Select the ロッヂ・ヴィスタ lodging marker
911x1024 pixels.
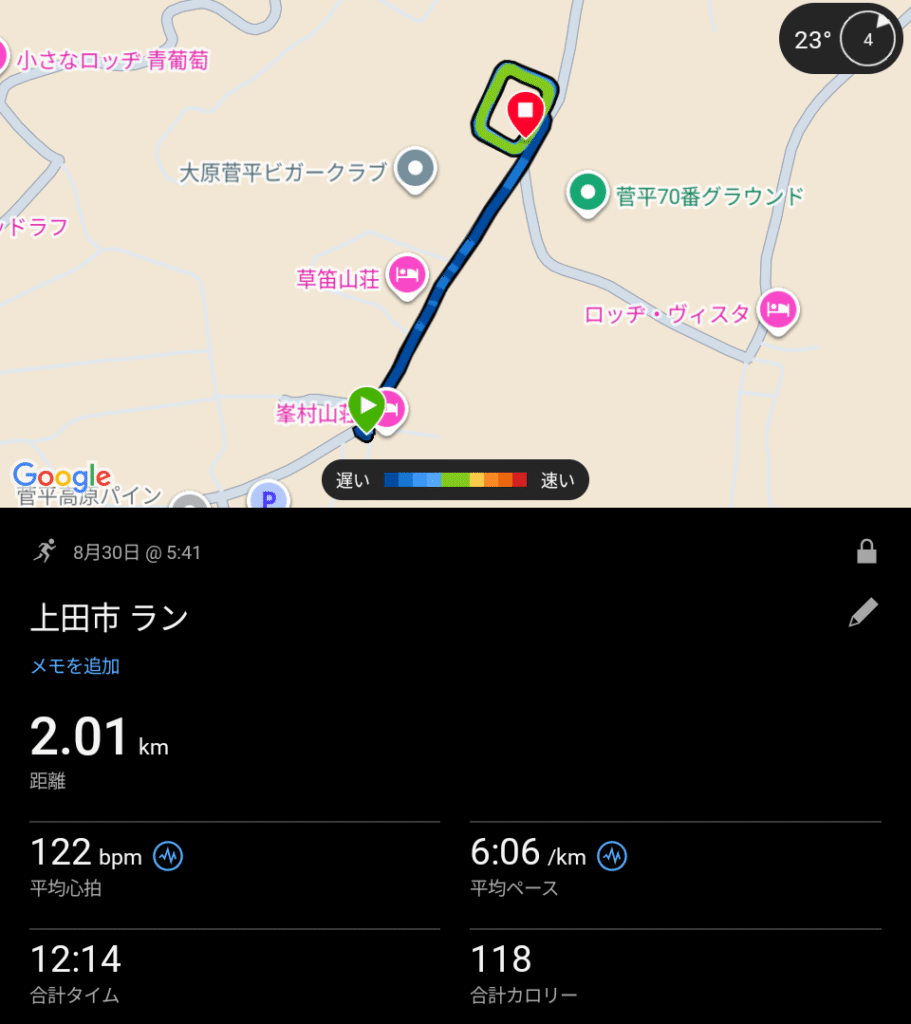pyautogui.click(x=777, y=310)
